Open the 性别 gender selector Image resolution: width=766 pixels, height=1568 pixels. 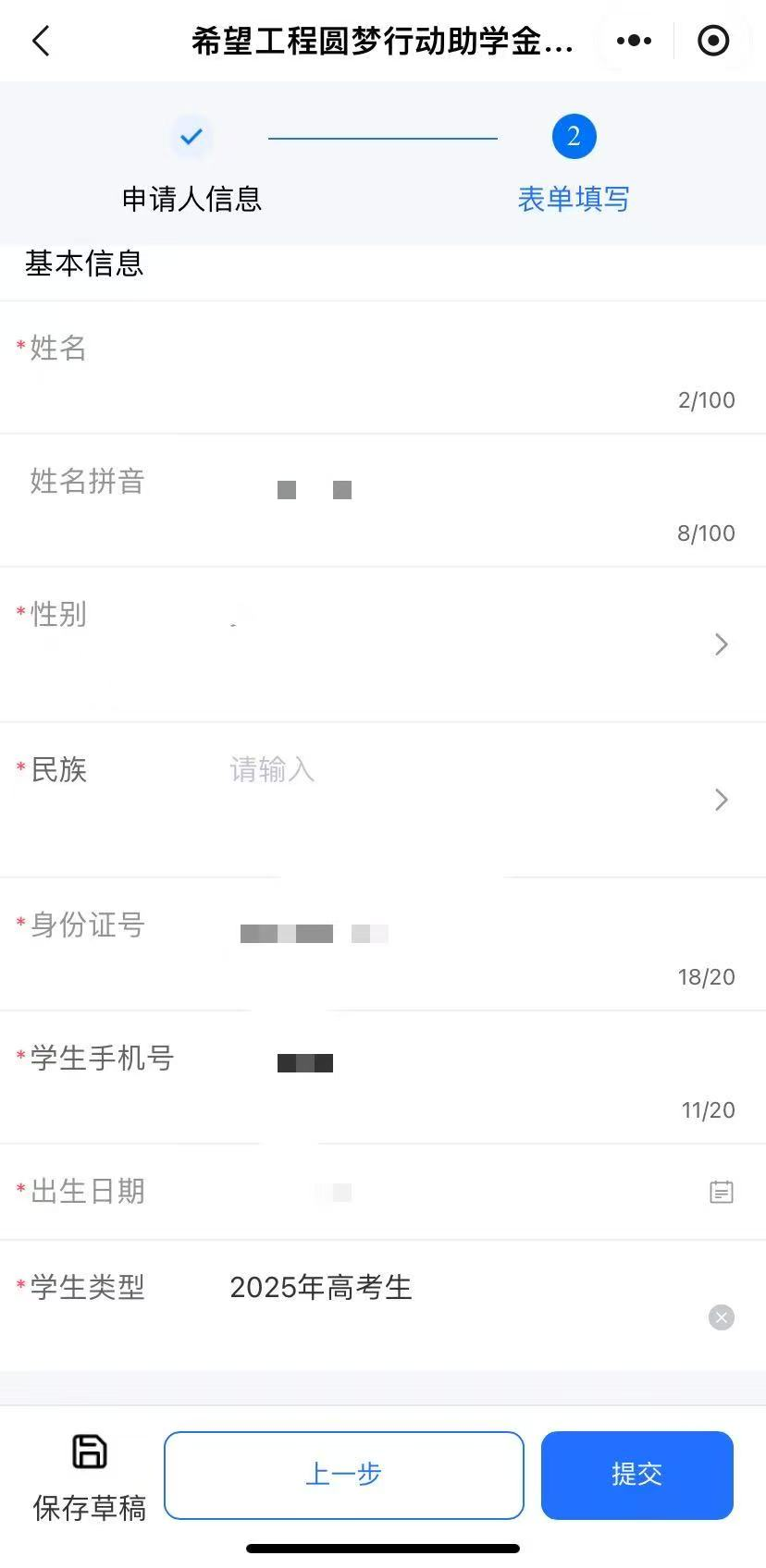pos(383,645)
